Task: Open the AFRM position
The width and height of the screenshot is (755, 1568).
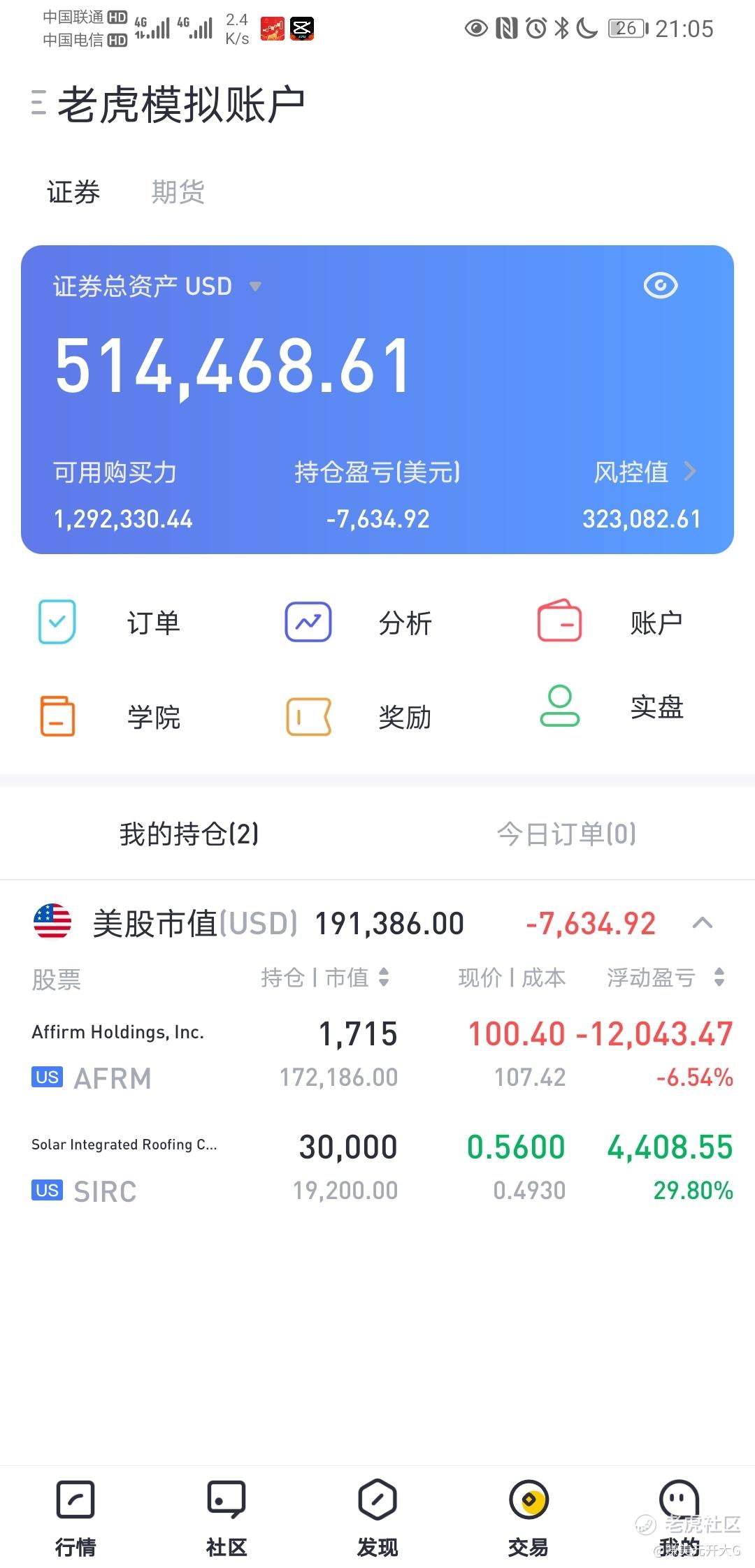Action: [377, 1055]
